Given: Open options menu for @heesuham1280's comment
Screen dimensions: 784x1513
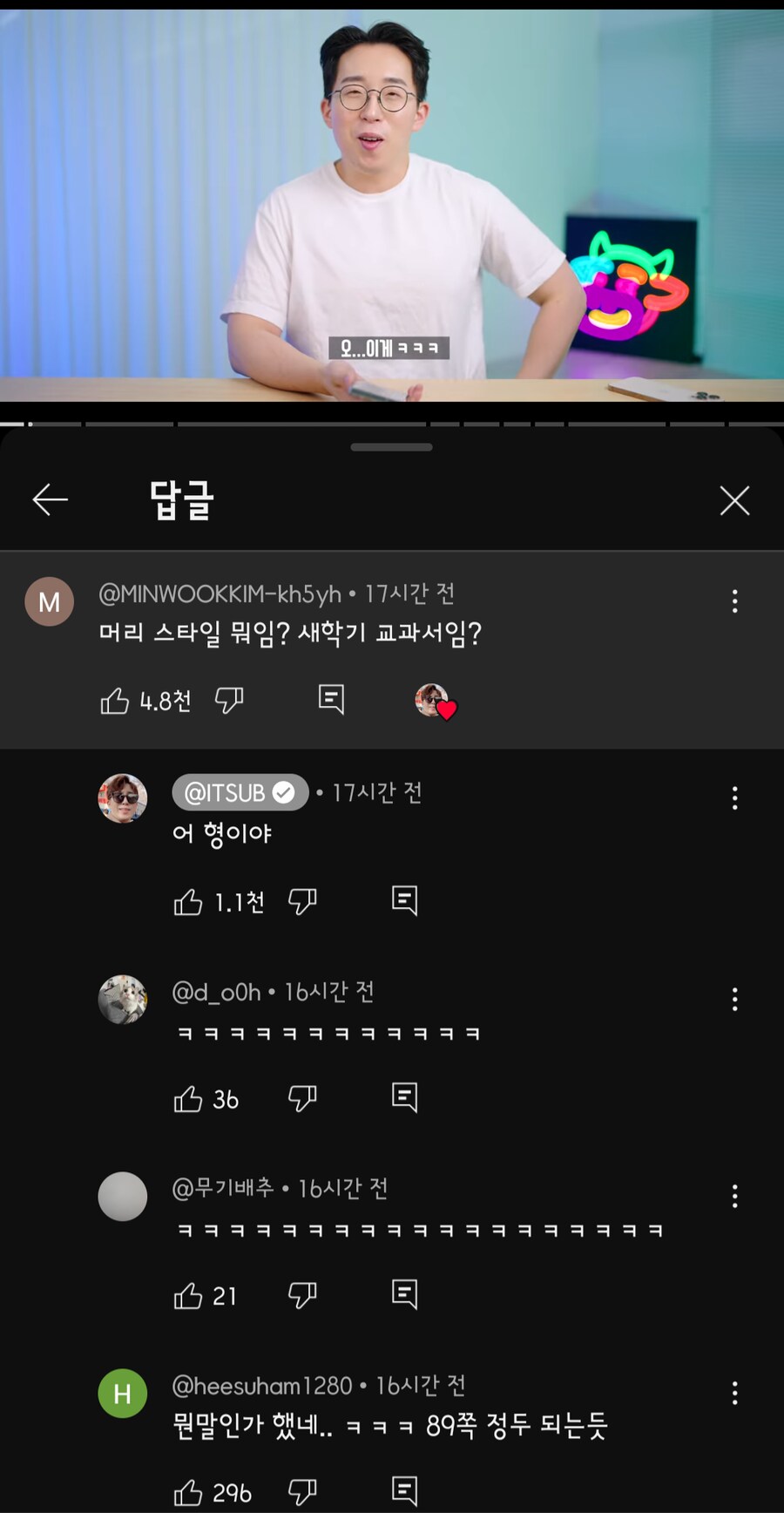Looking at the screenshot, I should [734, 1393].
